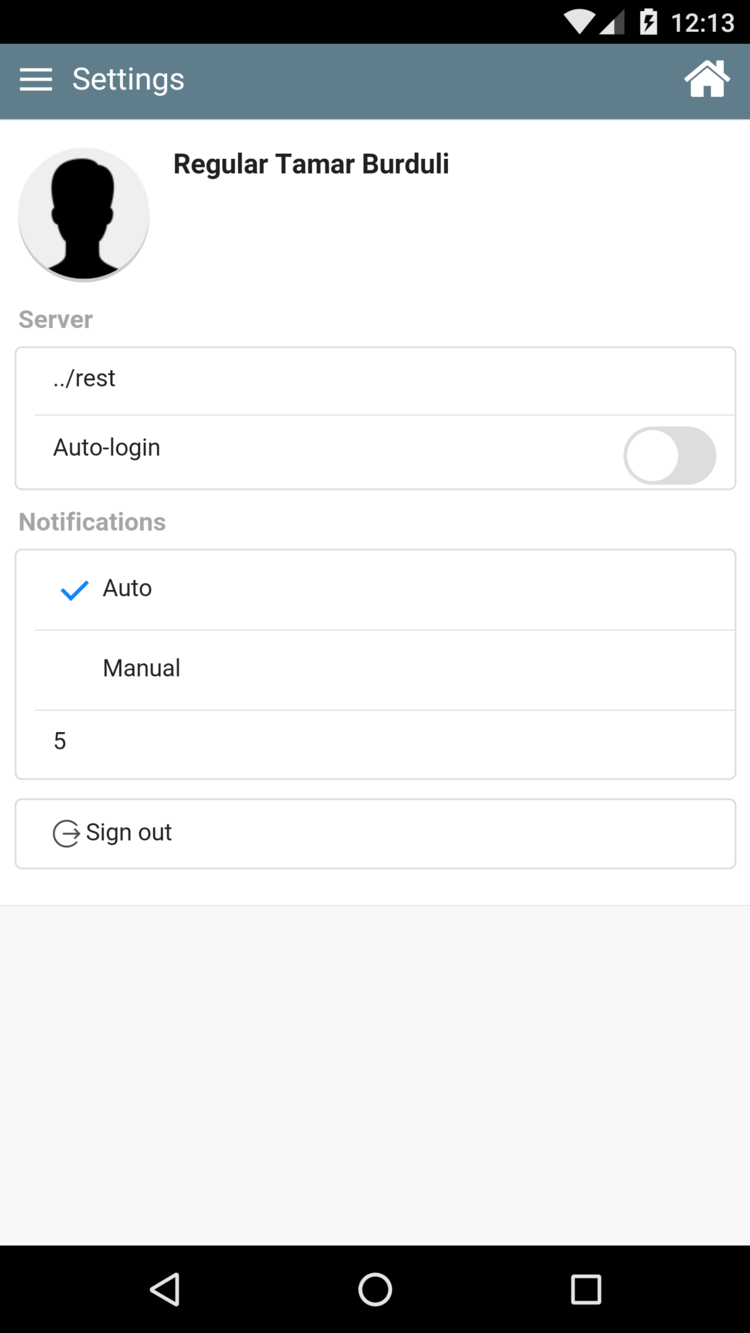
Task: Open the hamburger drawer menu
Action: click(36, 80)
